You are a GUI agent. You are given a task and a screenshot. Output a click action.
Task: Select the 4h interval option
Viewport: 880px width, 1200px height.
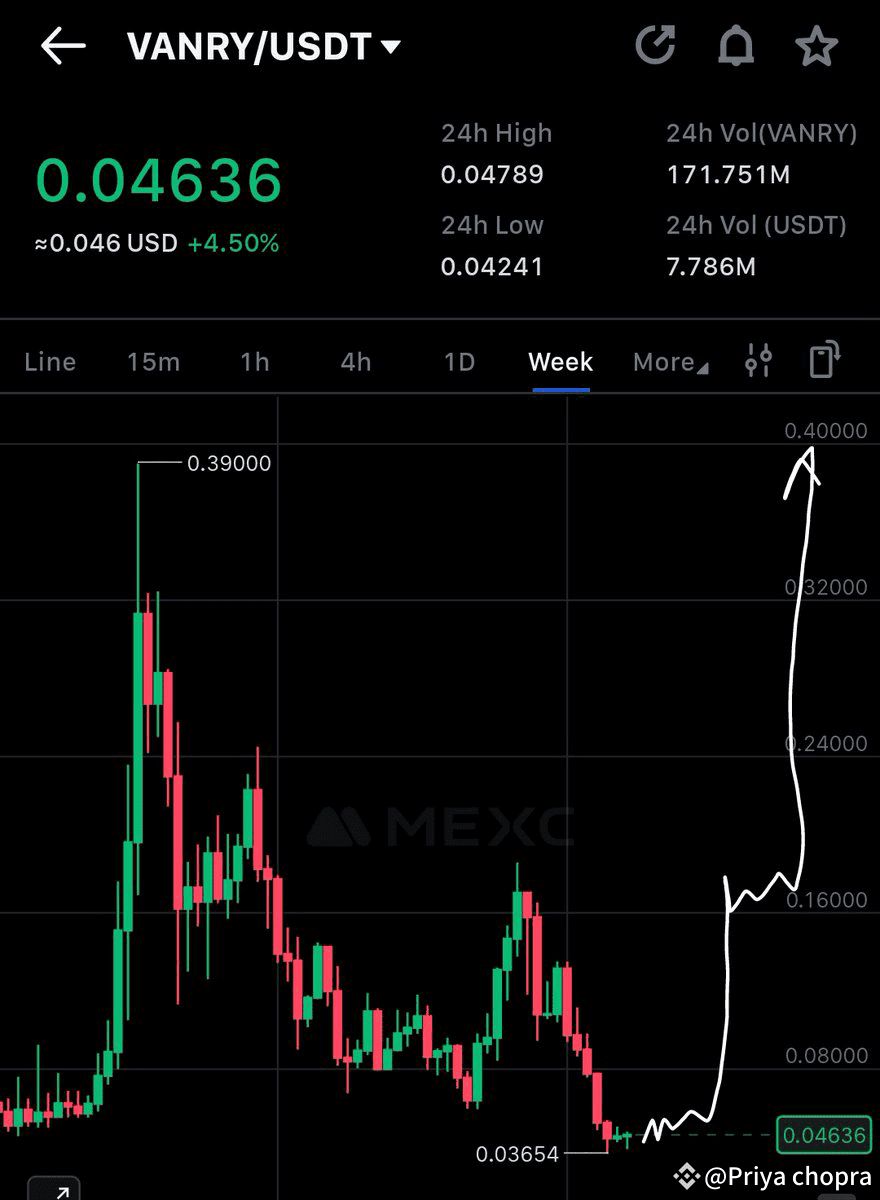coord(355,361)
